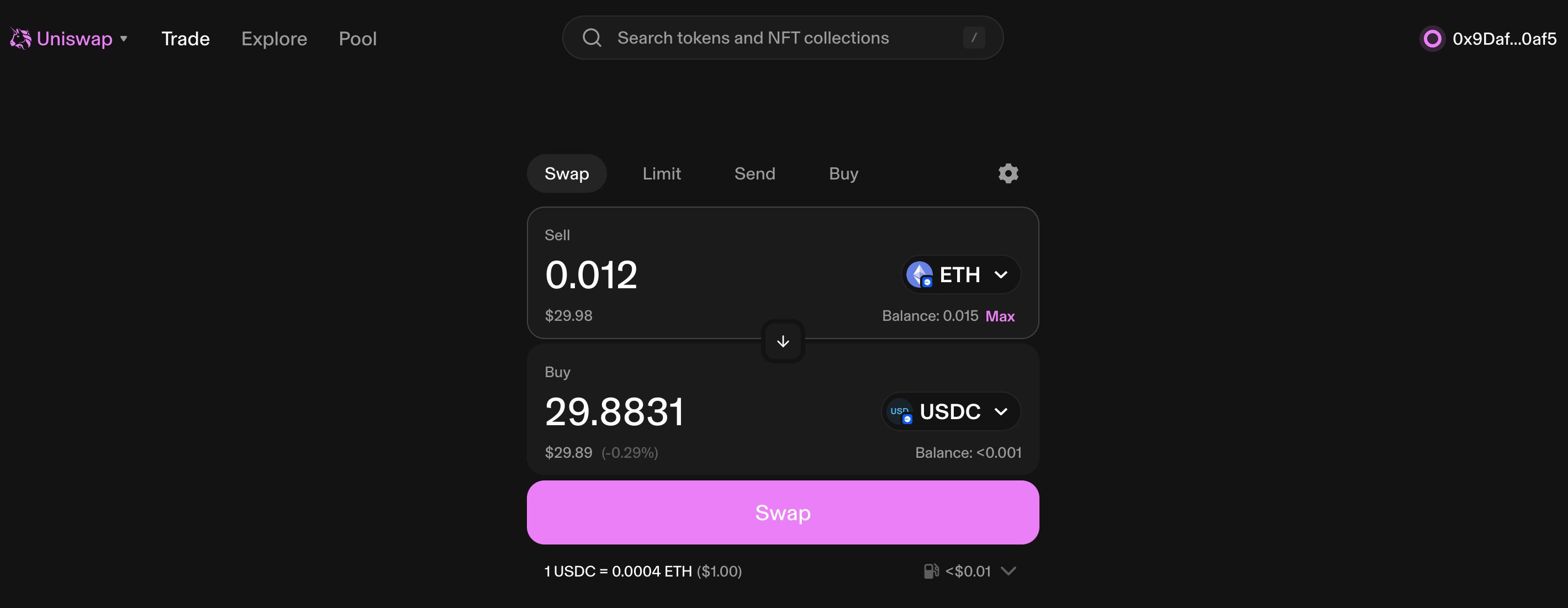
Task: Open wallet account 0x9Daf...0af5
Action: [1488, 39]
